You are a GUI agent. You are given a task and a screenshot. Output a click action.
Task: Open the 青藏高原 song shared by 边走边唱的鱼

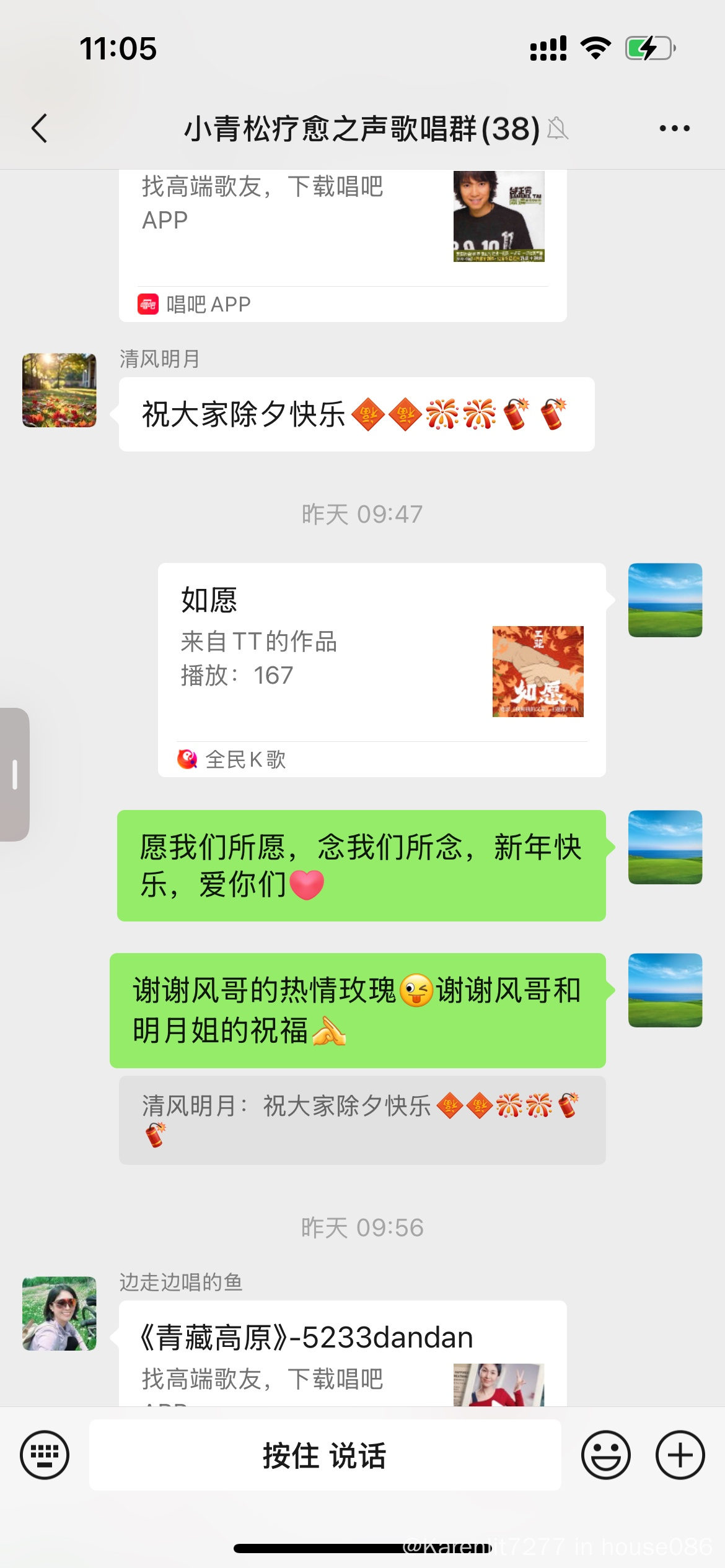tap(342, 1356)
